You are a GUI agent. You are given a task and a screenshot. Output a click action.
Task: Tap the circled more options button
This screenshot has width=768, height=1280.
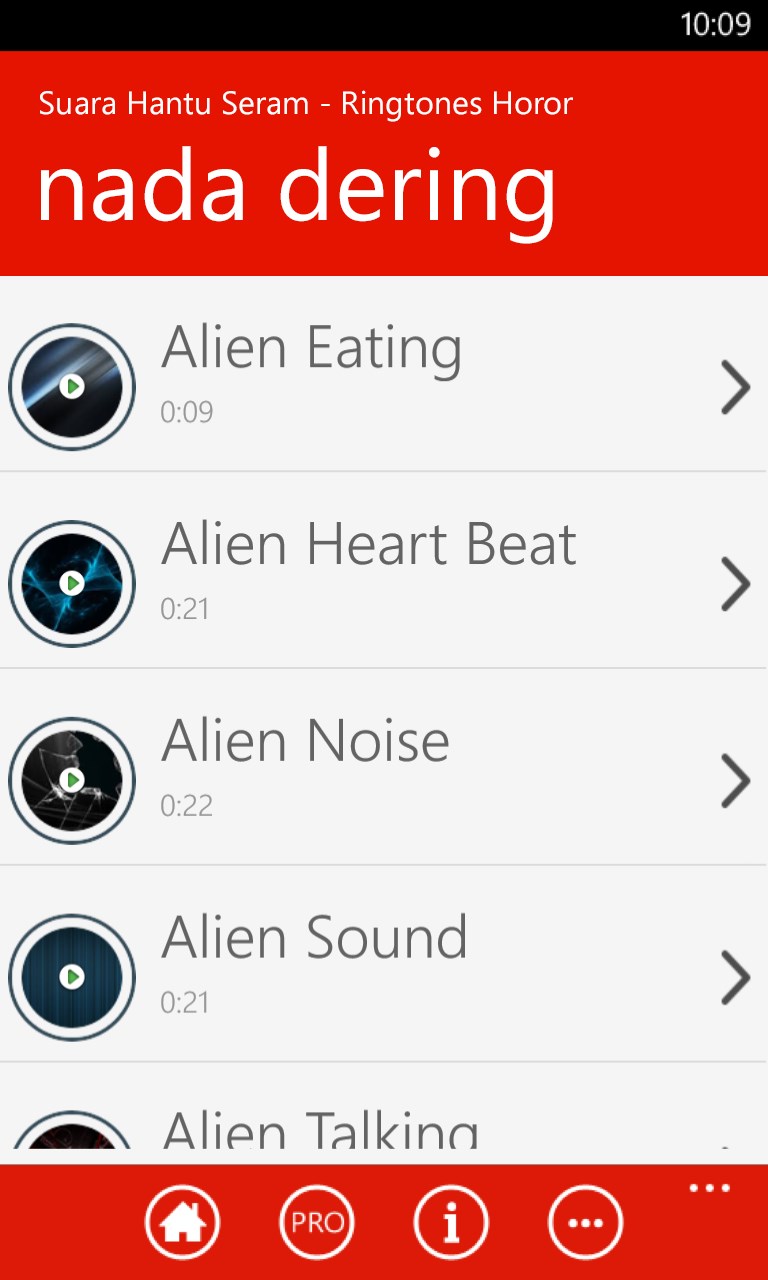tap(585, 1222)
